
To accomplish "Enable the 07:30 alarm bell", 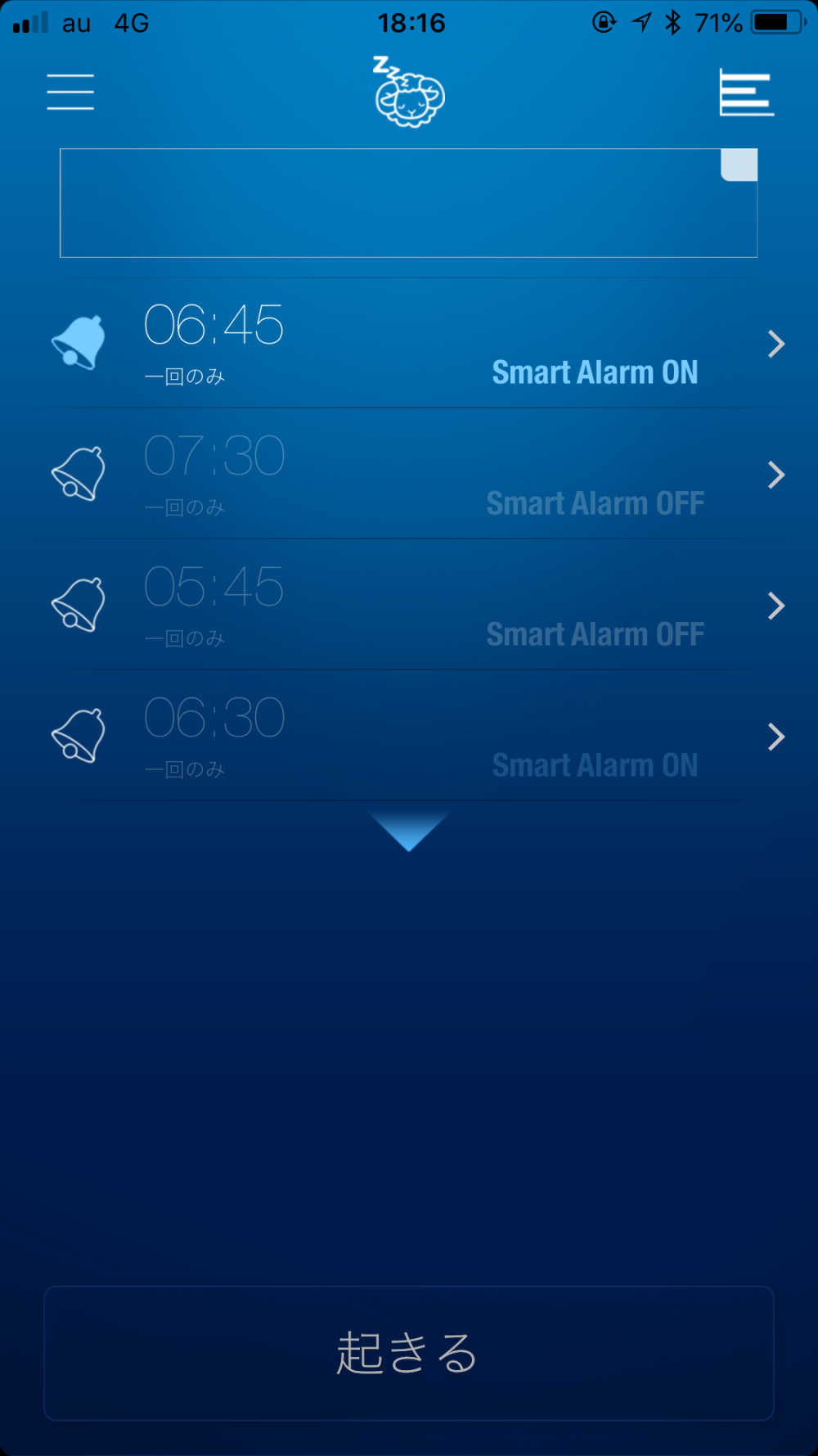I will coord(79,473).
